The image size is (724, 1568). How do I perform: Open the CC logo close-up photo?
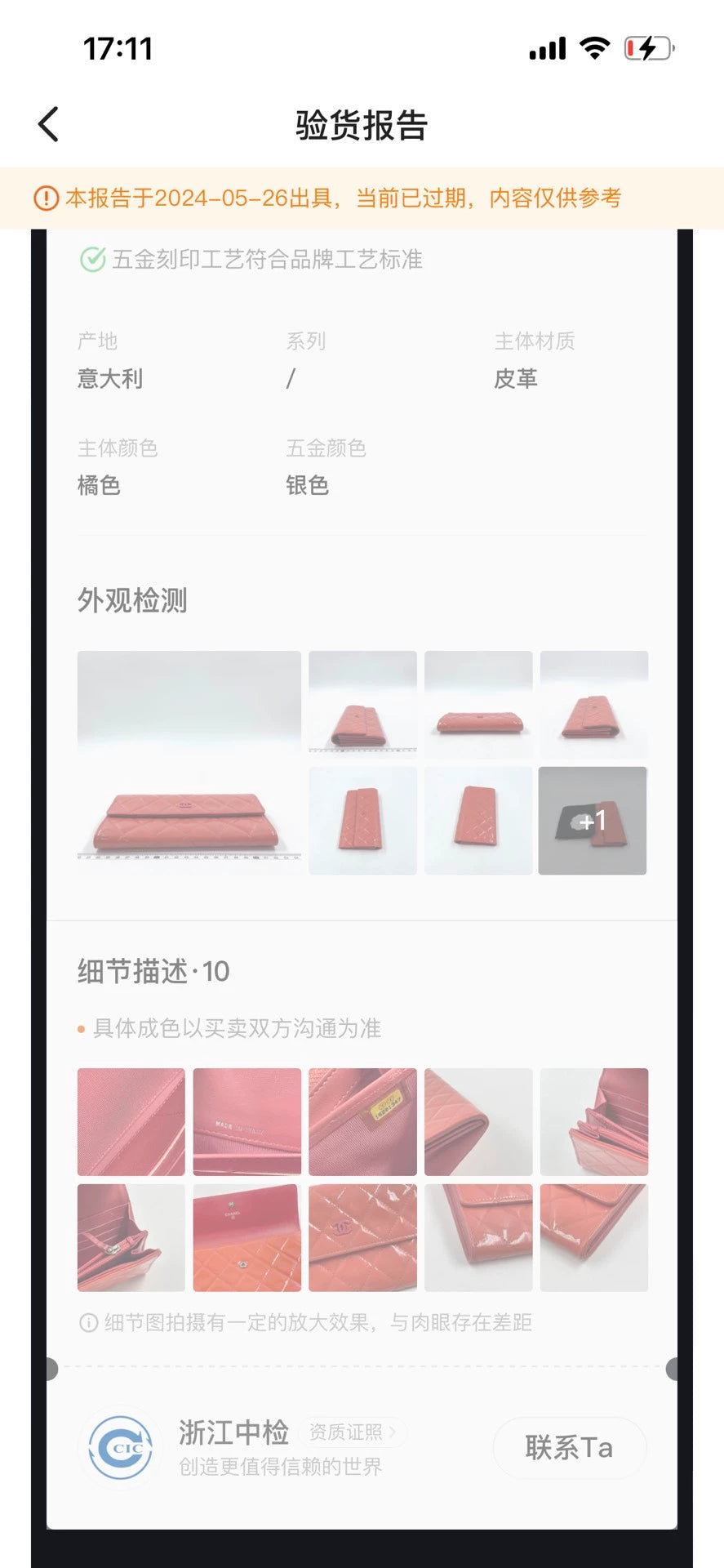point(362,1238)
